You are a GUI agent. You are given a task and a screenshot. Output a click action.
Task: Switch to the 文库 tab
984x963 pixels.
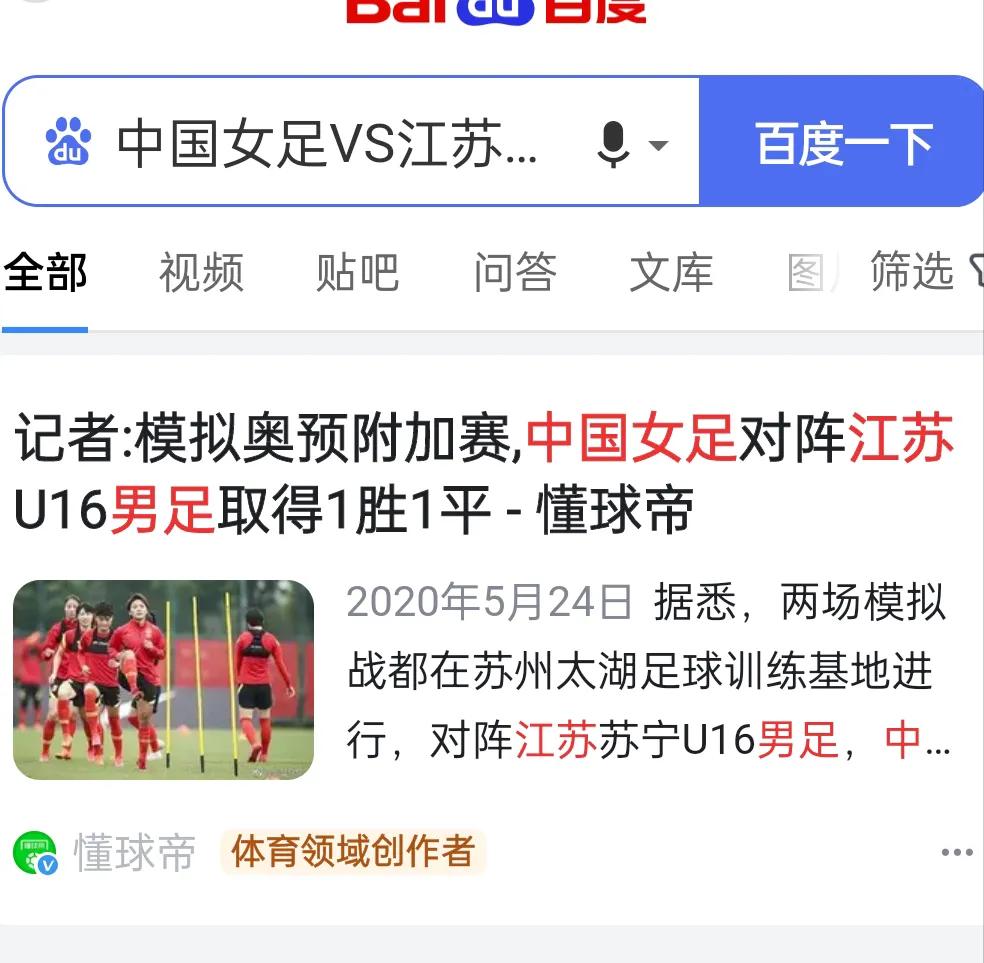671,272
